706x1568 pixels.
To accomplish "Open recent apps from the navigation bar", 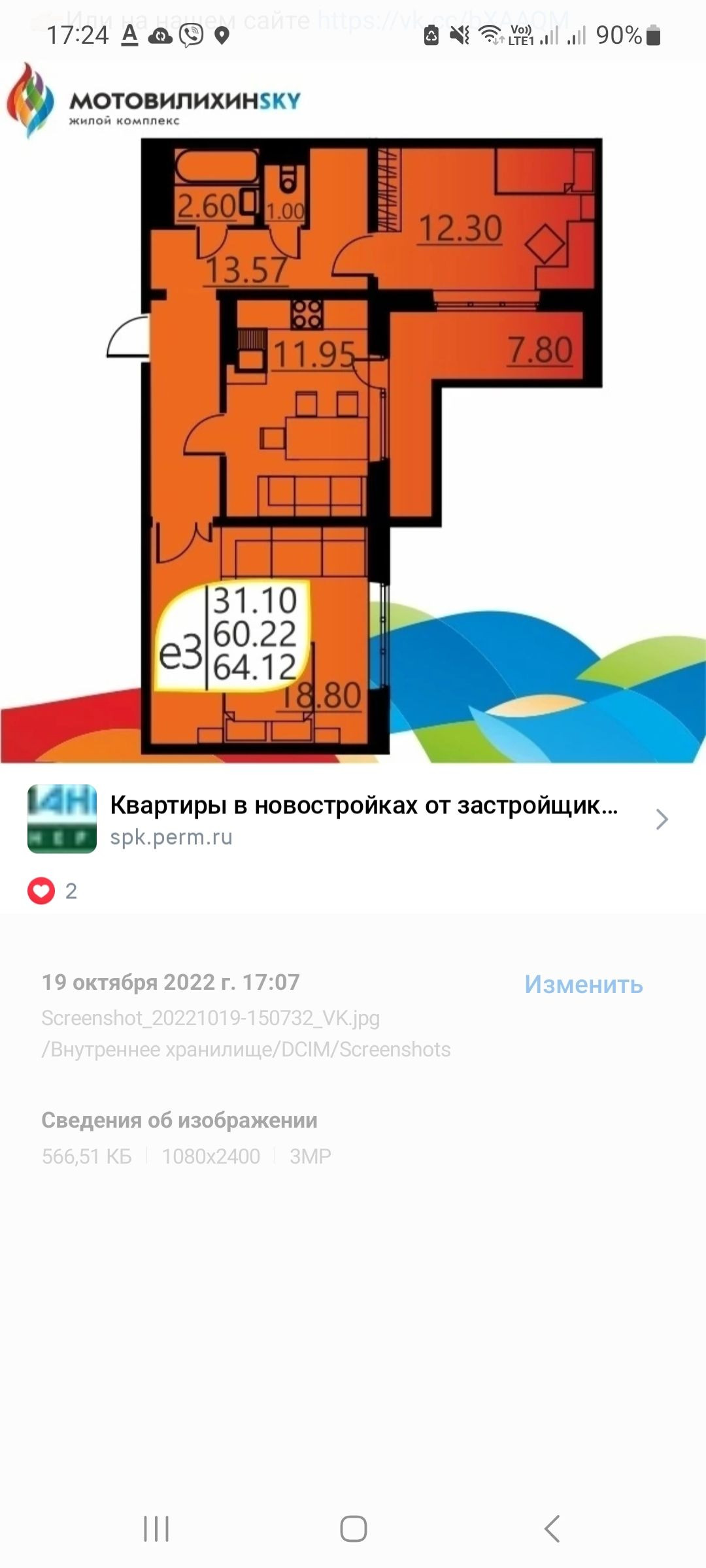I will 156,1529.
